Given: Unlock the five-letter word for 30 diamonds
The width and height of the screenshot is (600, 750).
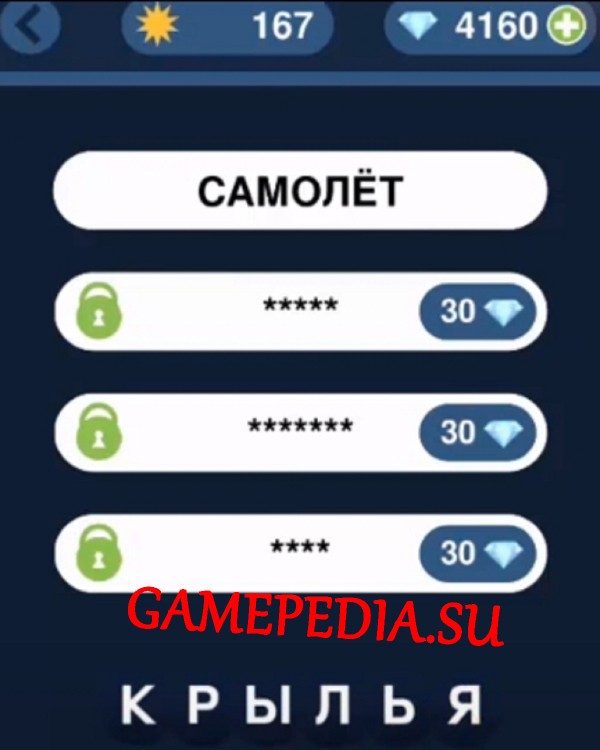Looking at the screenshot, I should [x=477, y=311].
